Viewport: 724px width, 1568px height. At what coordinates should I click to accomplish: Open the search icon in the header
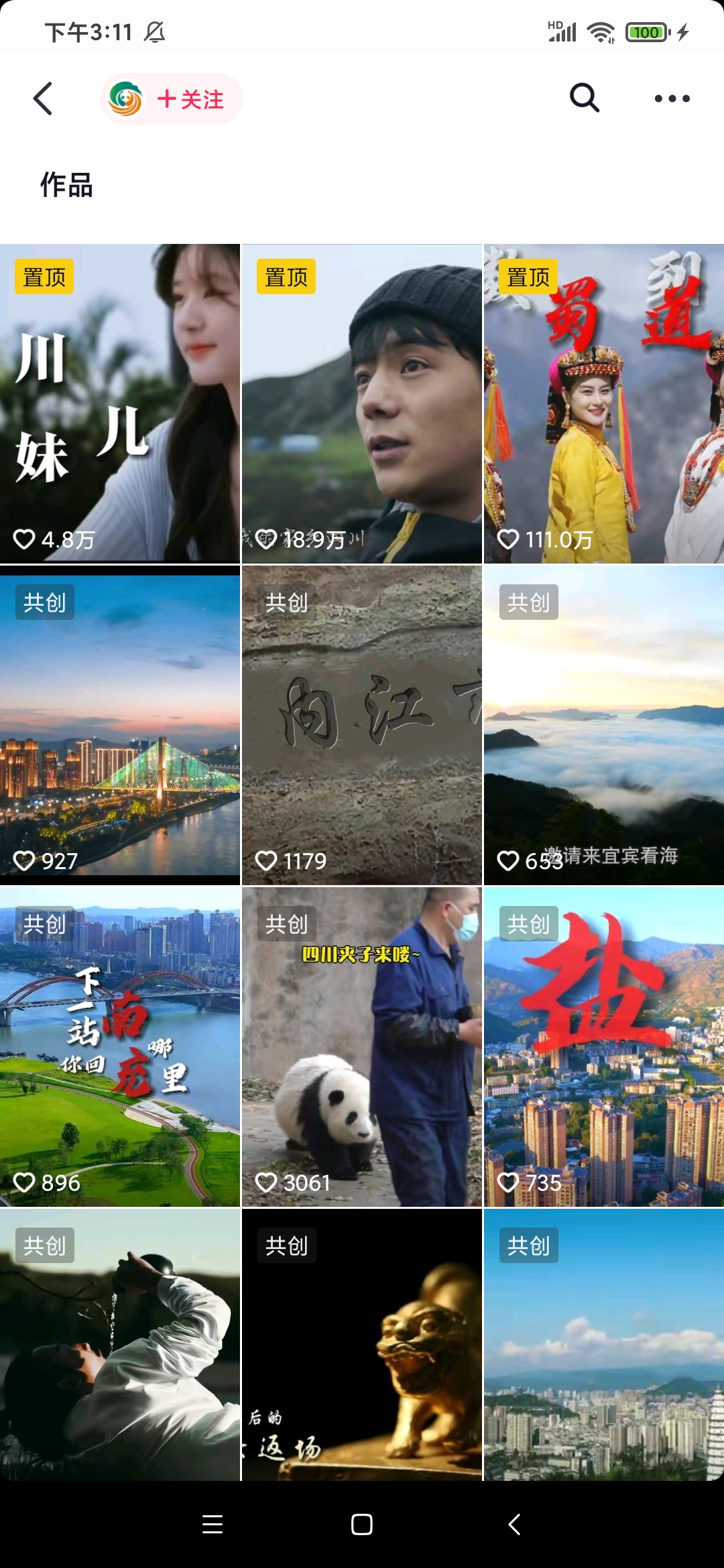click(584, 99)
